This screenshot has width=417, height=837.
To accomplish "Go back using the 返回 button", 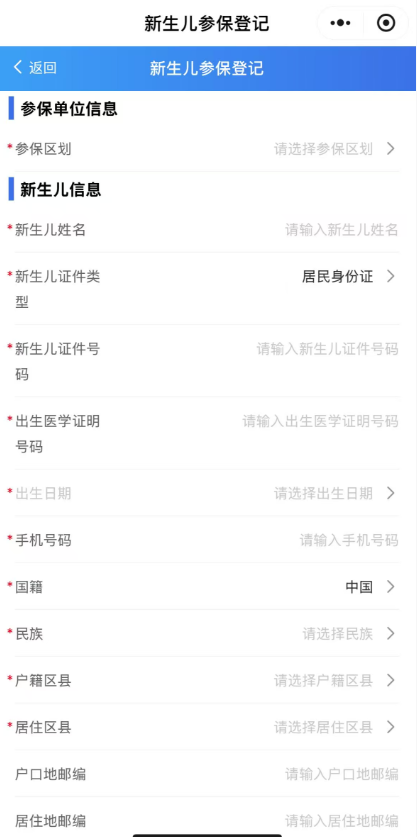I will click(35, 68).
